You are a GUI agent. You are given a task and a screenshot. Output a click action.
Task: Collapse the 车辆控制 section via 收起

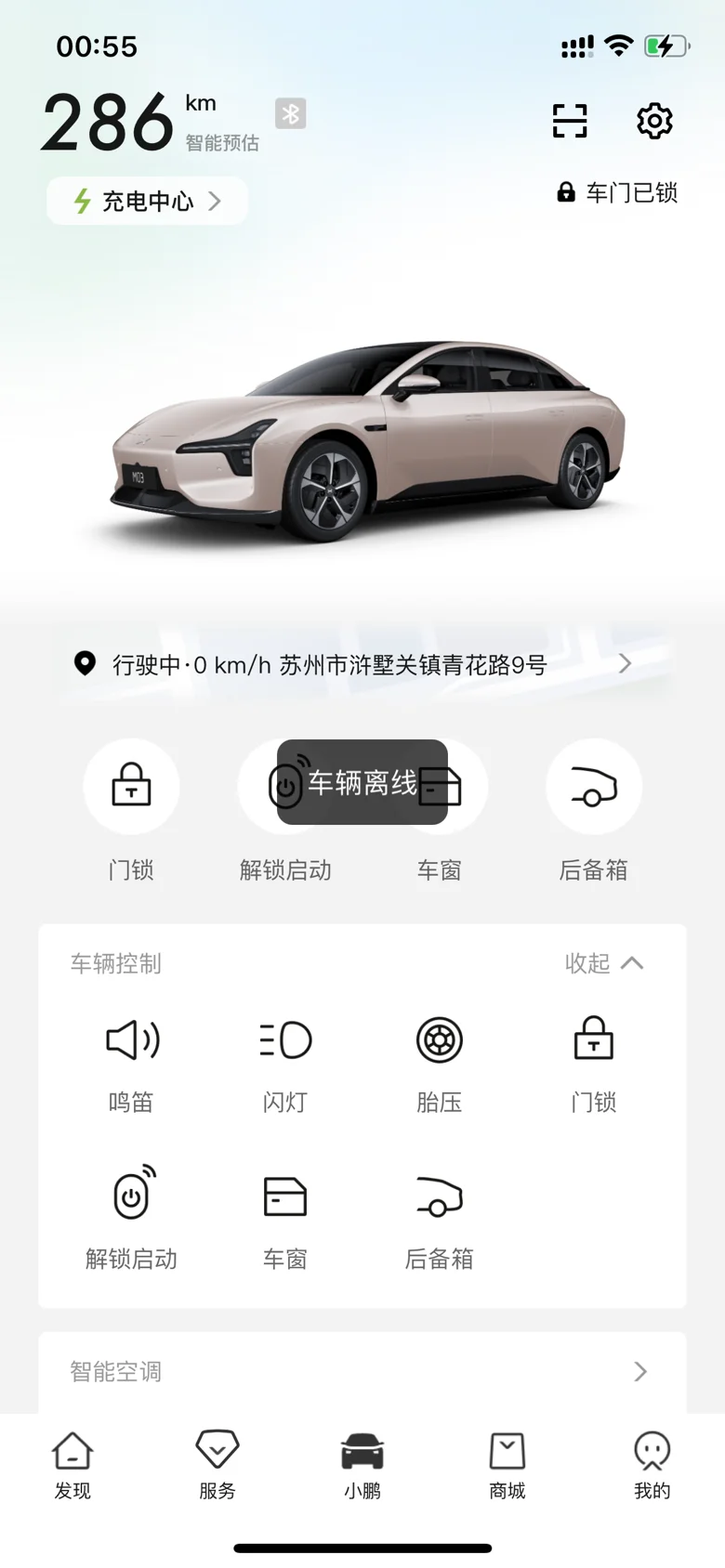(604, 963)
